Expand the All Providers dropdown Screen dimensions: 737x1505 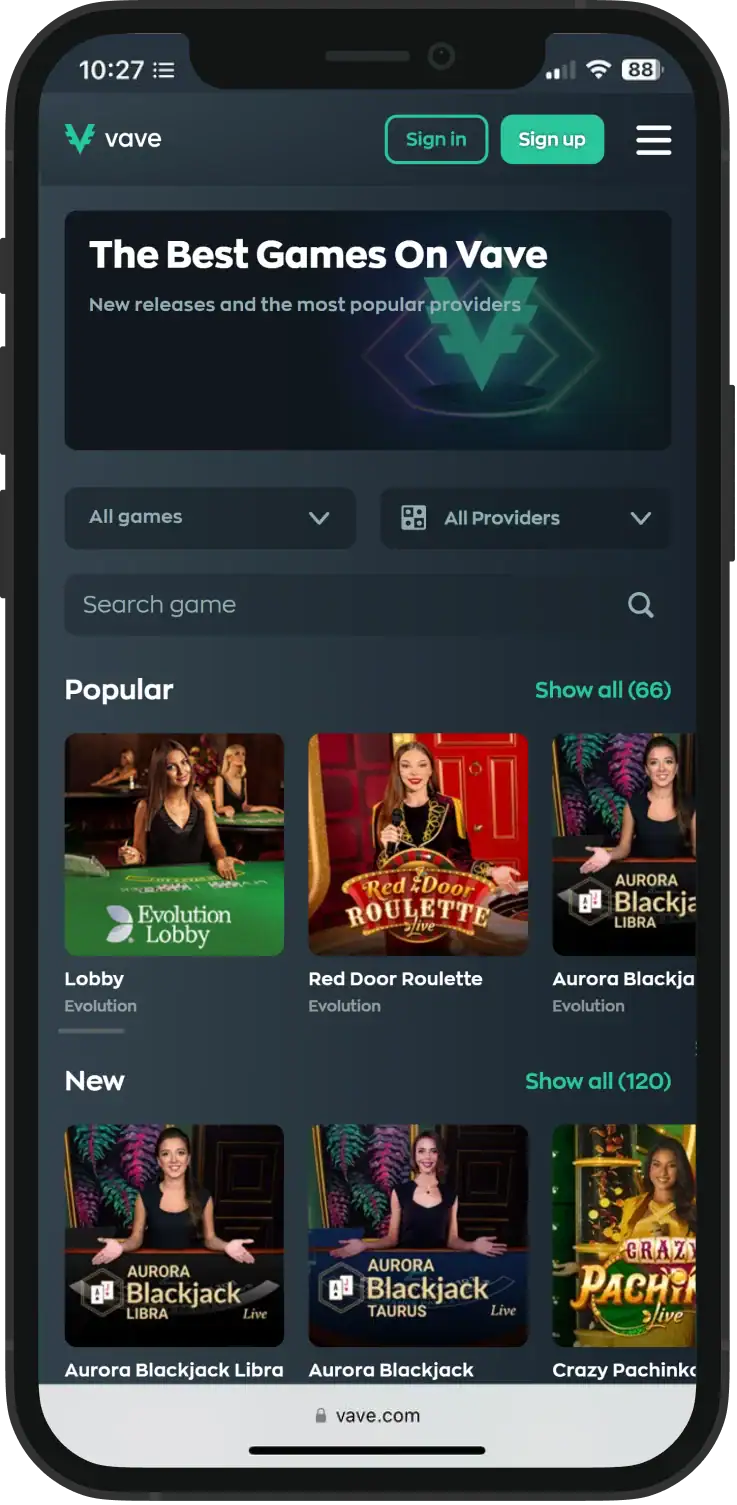525,518
